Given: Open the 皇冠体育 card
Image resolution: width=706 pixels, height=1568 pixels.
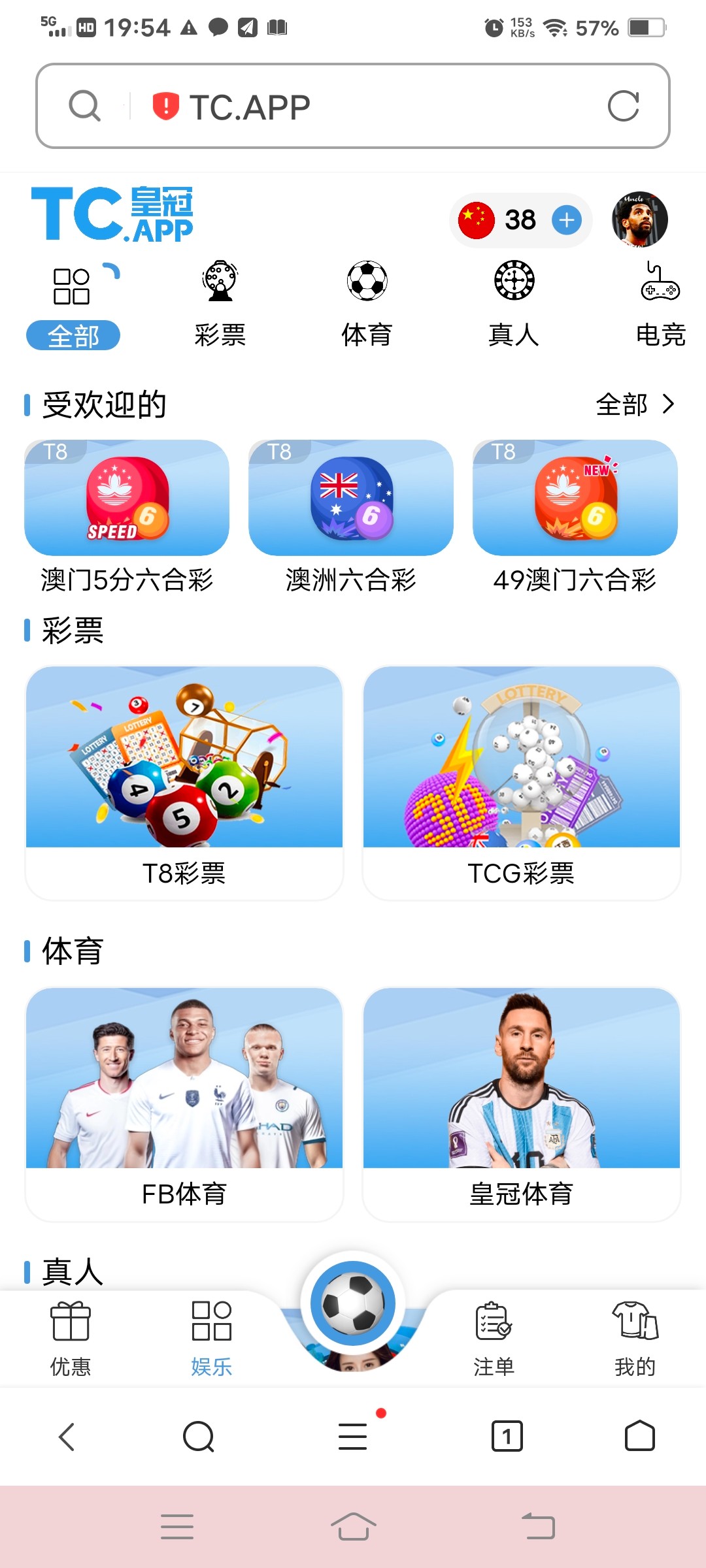Looking at the screenshot, I should pos(522,1103).
